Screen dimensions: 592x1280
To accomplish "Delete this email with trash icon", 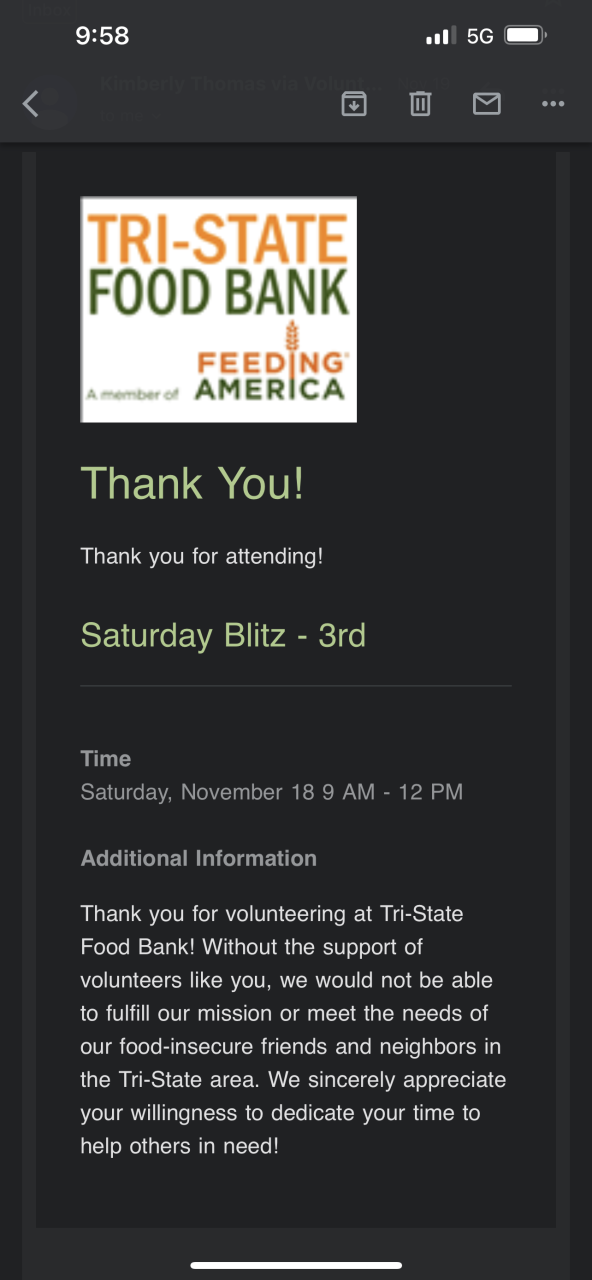I will [420, 103].
